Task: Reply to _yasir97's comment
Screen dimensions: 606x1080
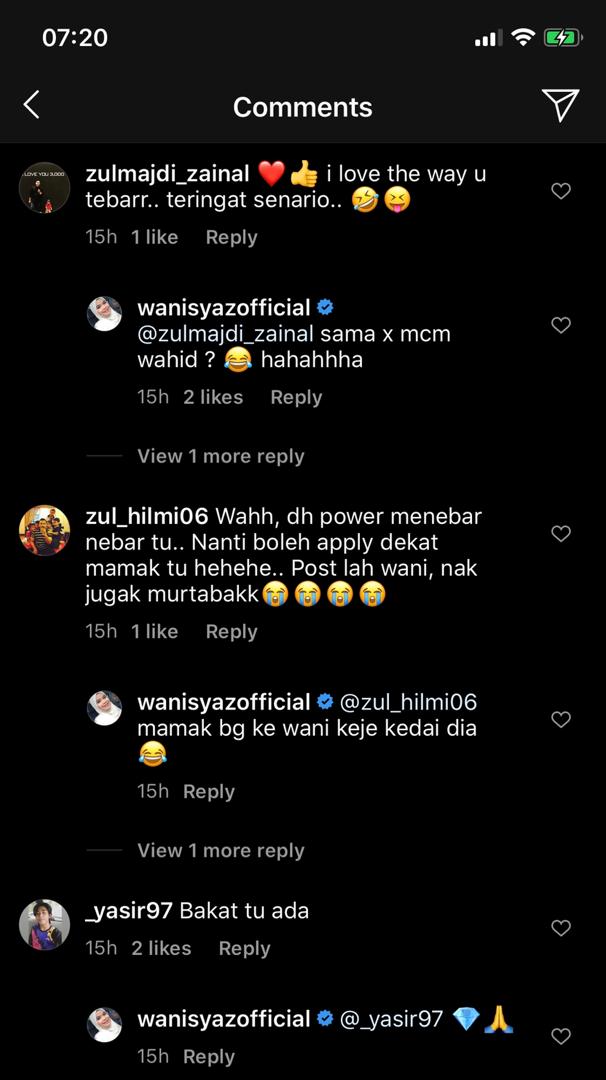Action: point(244,948)
